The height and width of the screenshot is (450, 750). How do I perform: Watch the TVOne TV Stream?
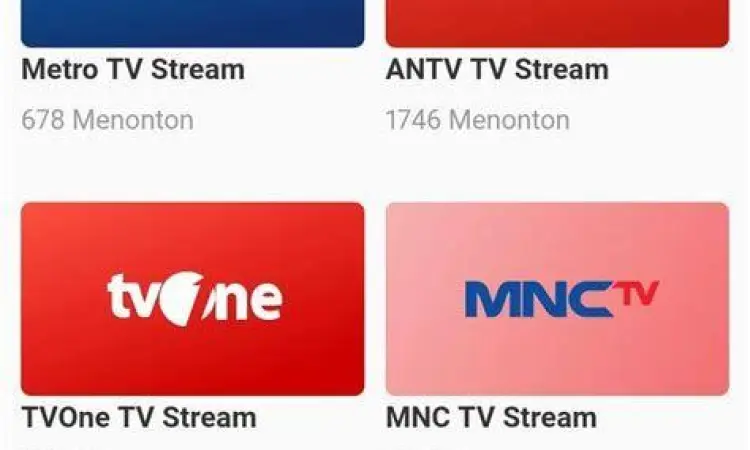point(192,298)
